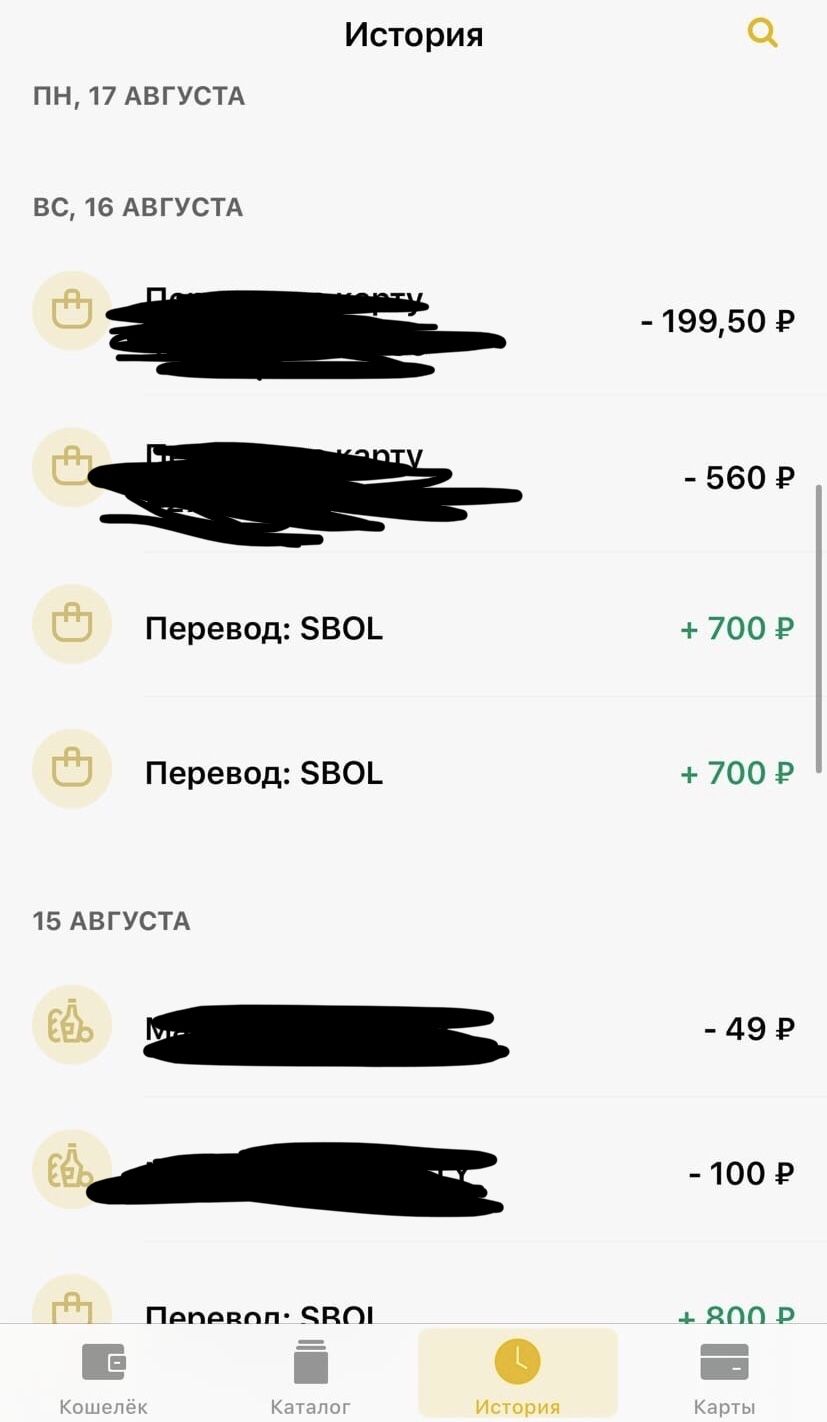This screenshot has width=827, height=1422.
Task: Switch to the Кошелёк tab
Action: (x=103, y=1375)
